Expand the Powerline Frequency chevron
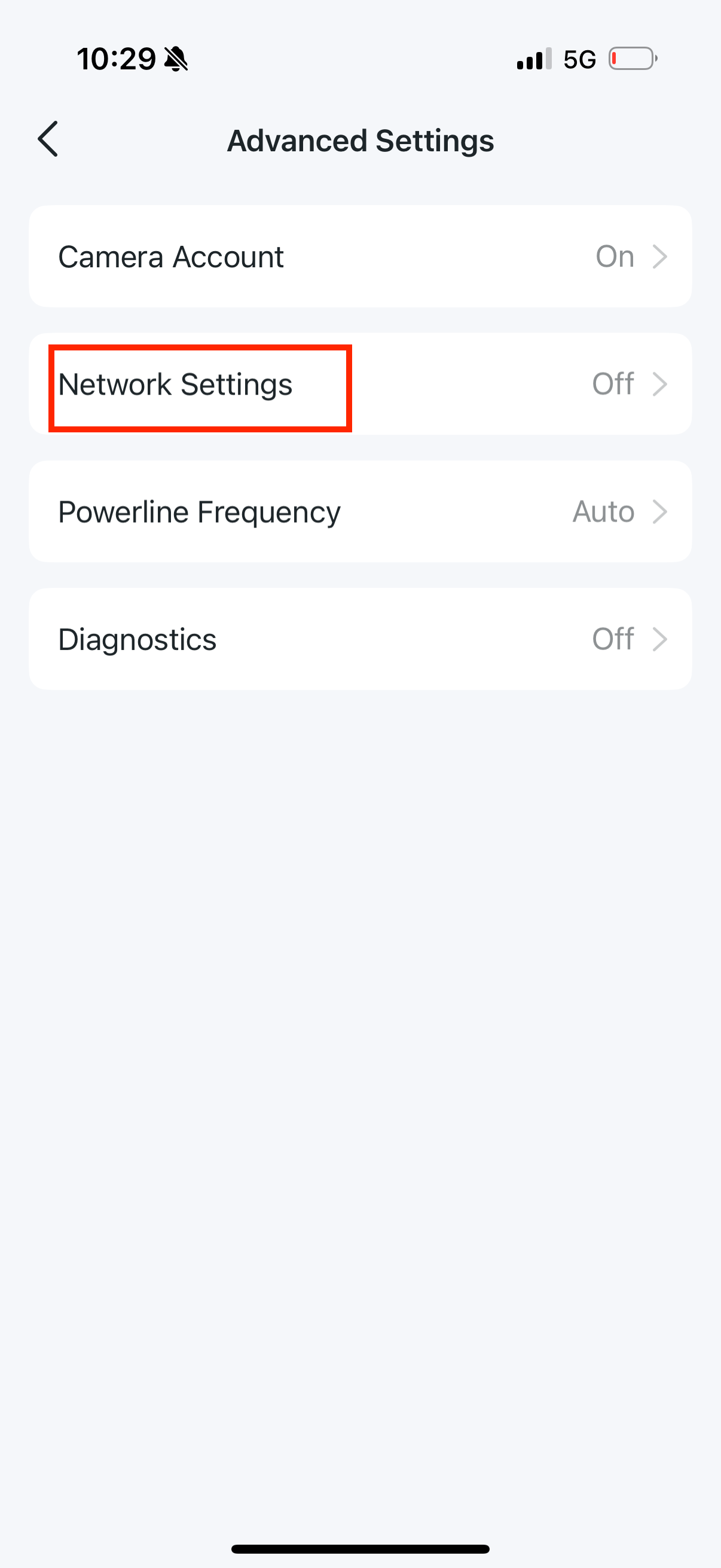The image size is (721, 1568). [661, 511]
